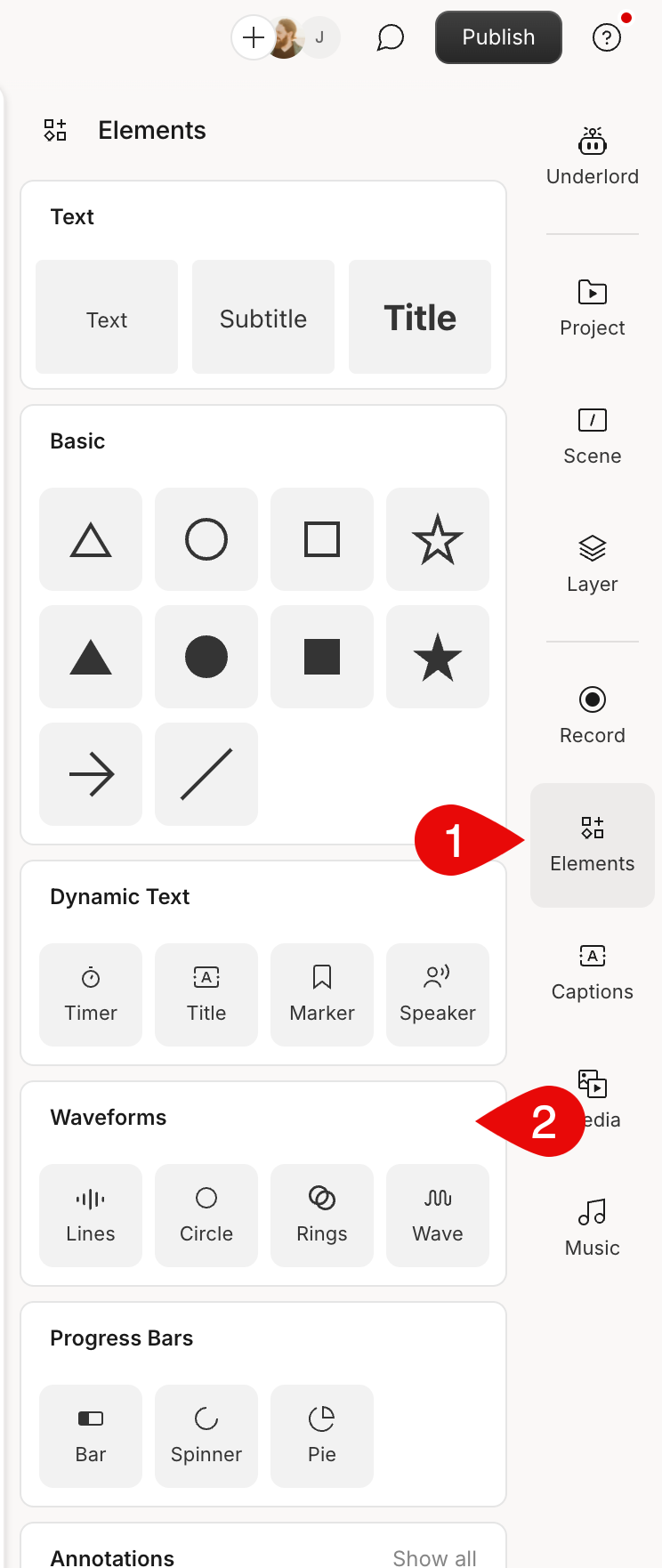Open the help menu

point(606,37)
